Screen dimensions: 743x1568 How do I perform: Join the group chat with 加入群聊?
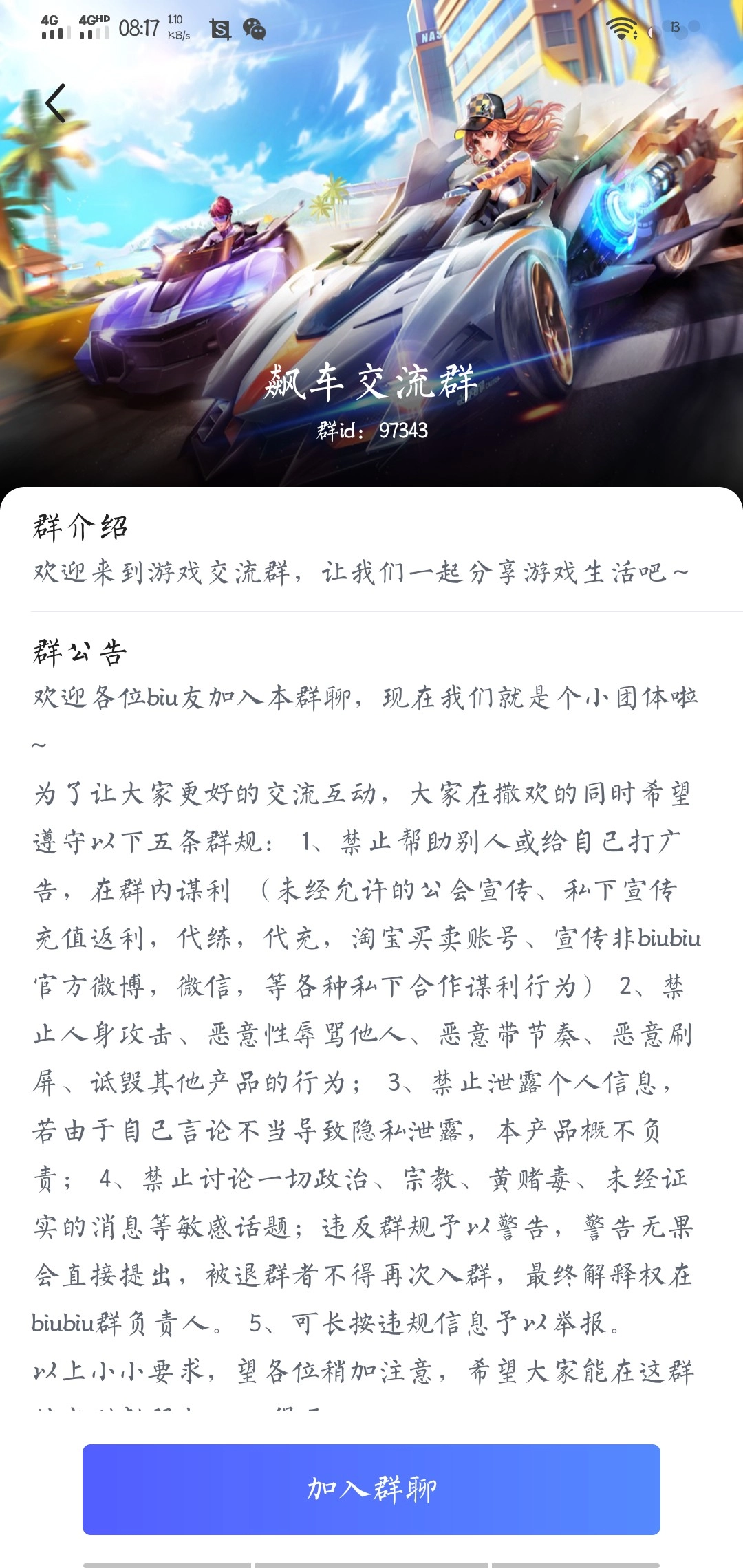pyautogui.click(x=371, y=1489)
